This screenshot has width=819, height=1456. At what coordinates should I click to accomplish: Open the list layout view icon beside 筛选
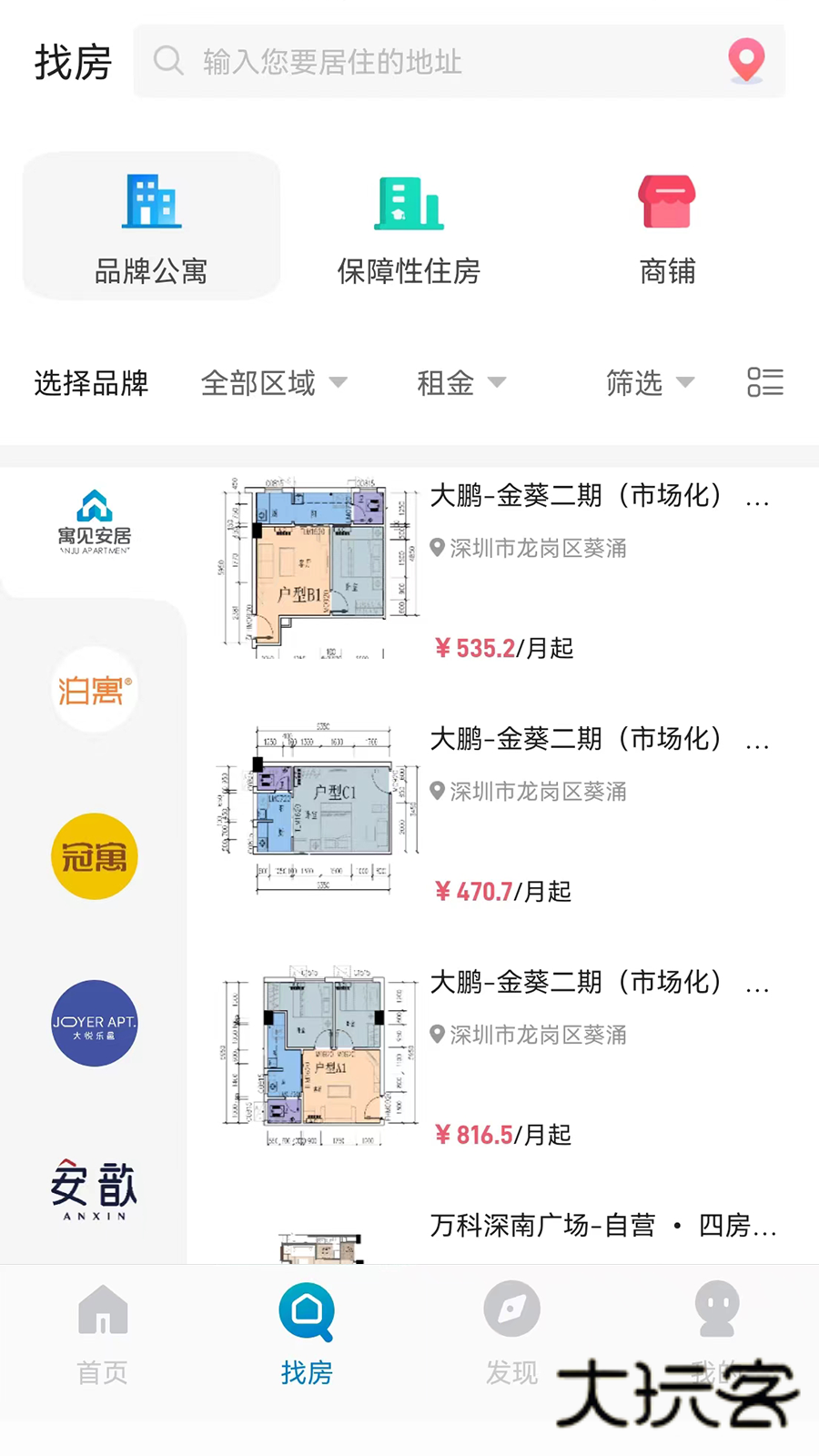765,383
